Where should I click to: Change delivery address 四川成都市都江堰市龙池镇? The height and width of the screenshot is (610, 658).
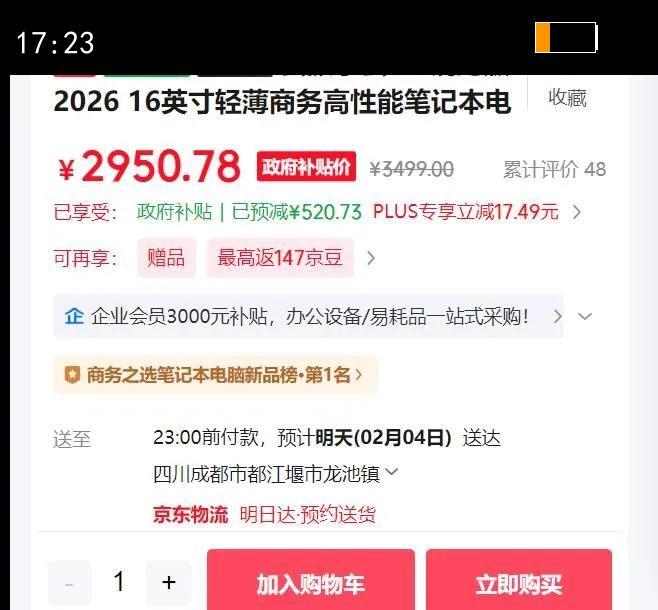[x=275, y=474]
